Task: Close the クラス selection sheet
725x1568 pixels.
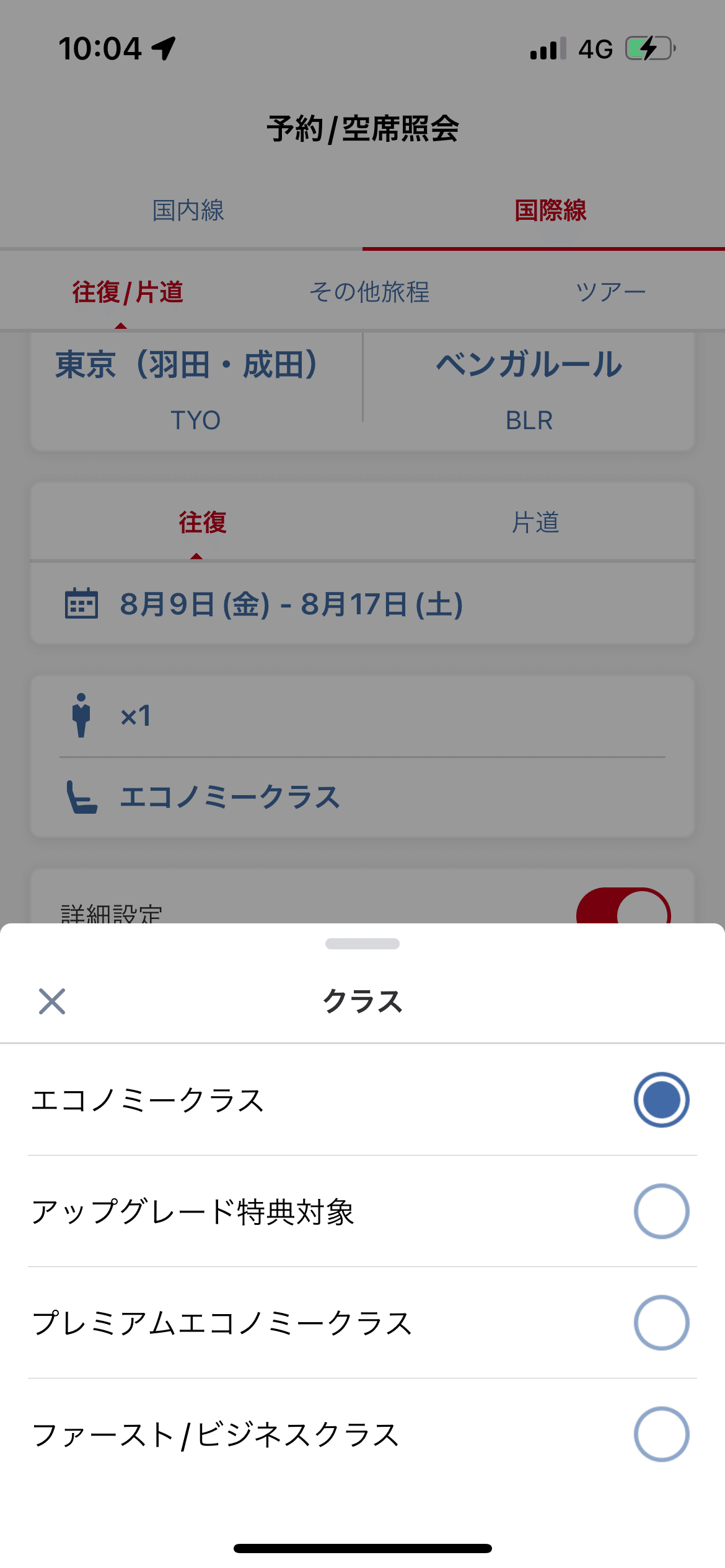Action: click(x=52, y=1001)
